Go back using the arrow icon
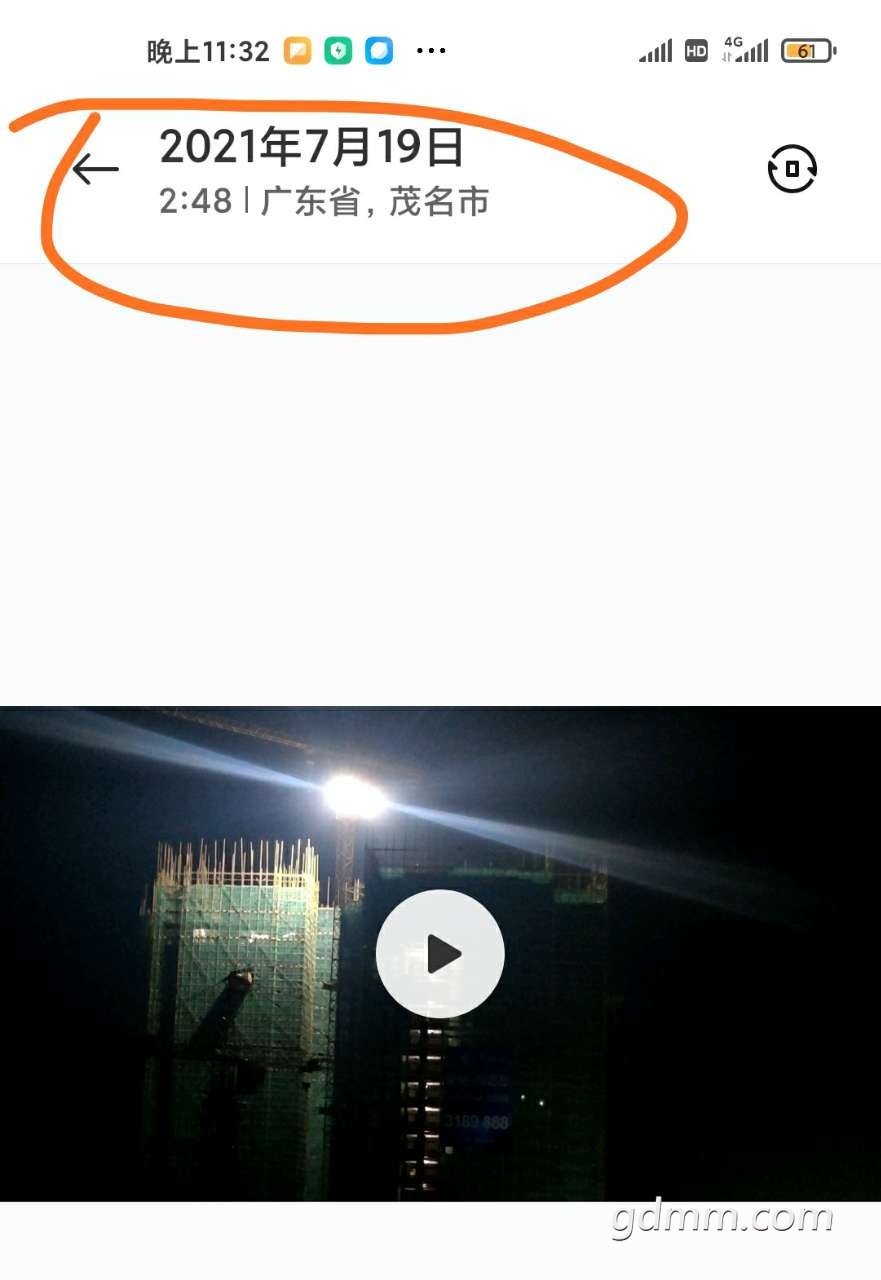881x1280 pixels. coord(96,169)
